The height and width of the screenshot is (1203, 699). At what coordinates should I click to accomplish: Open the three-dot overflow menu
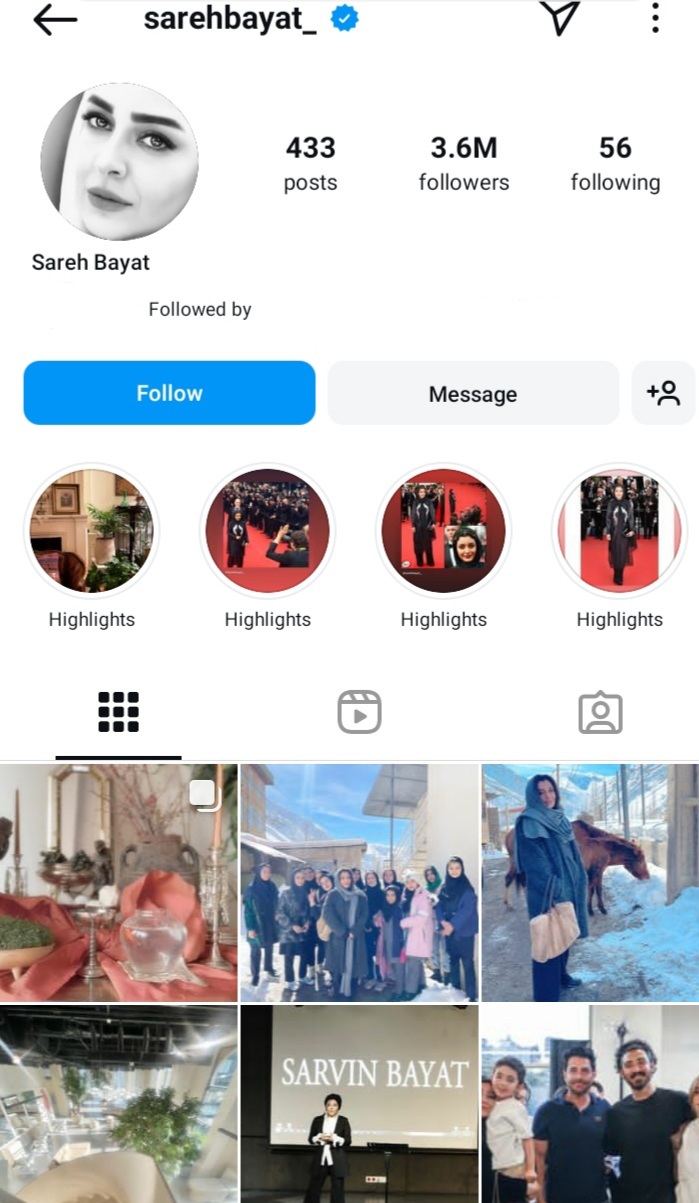point(655,18)
